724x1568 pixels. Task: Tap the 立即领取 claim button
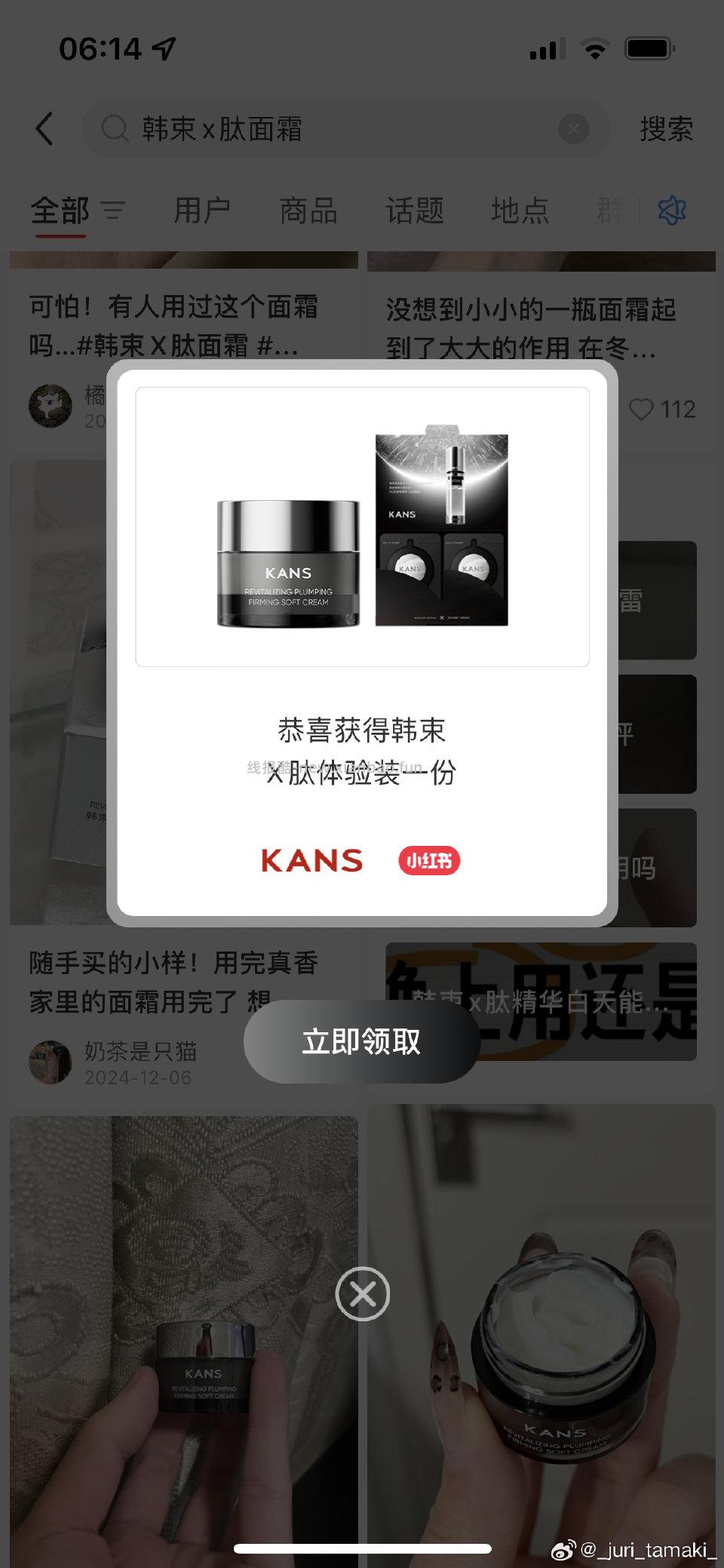(361, 1041)
